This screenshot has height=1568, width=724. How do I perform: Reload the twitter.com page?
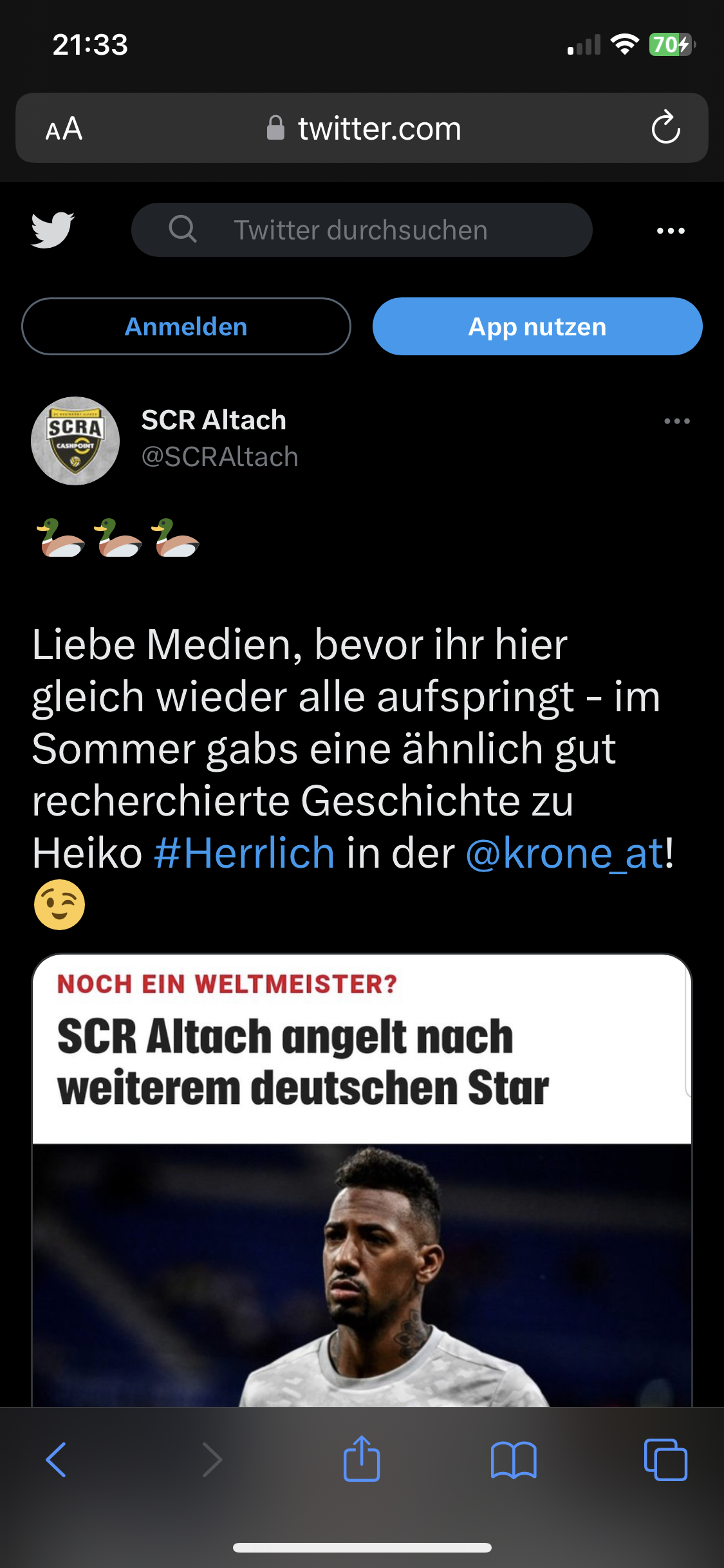(x=665, y=127)
